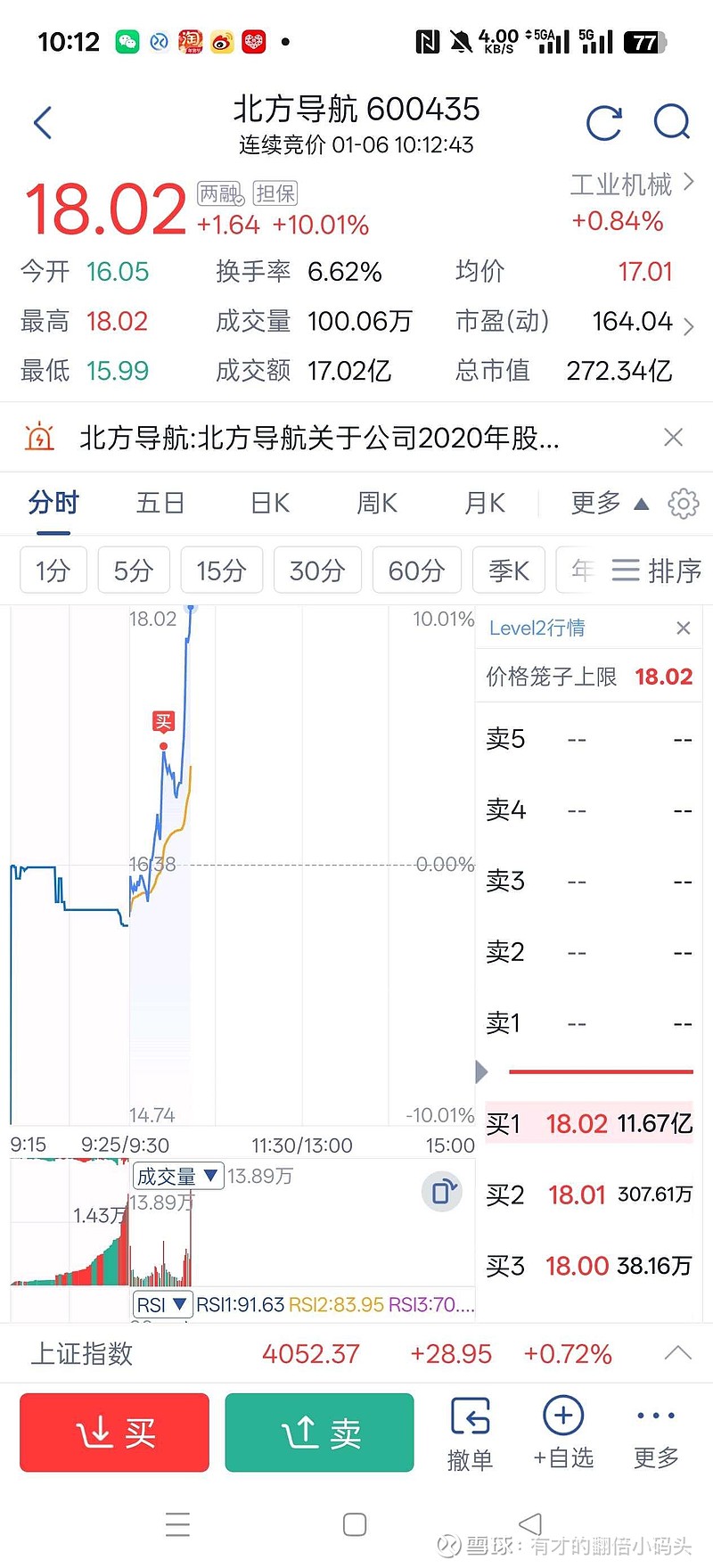Tap the green 卖 sell button

(318, 1433)
